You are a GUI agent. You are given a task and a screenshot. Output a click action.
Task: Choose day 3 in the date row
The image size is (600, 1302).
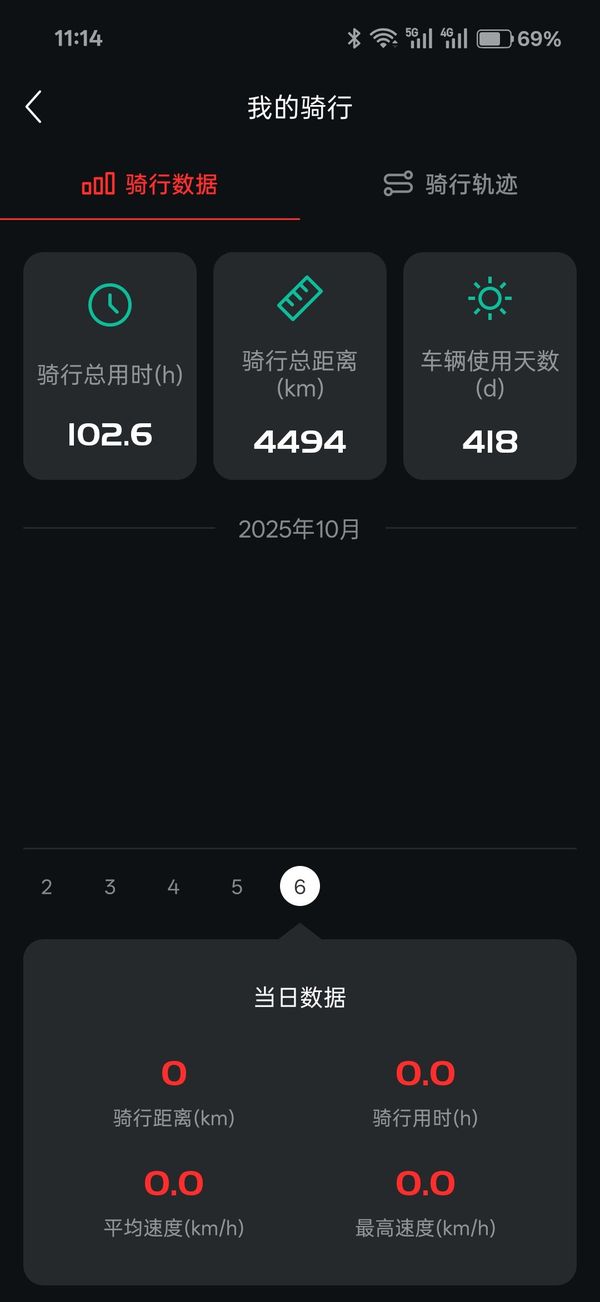click(110, 887)
